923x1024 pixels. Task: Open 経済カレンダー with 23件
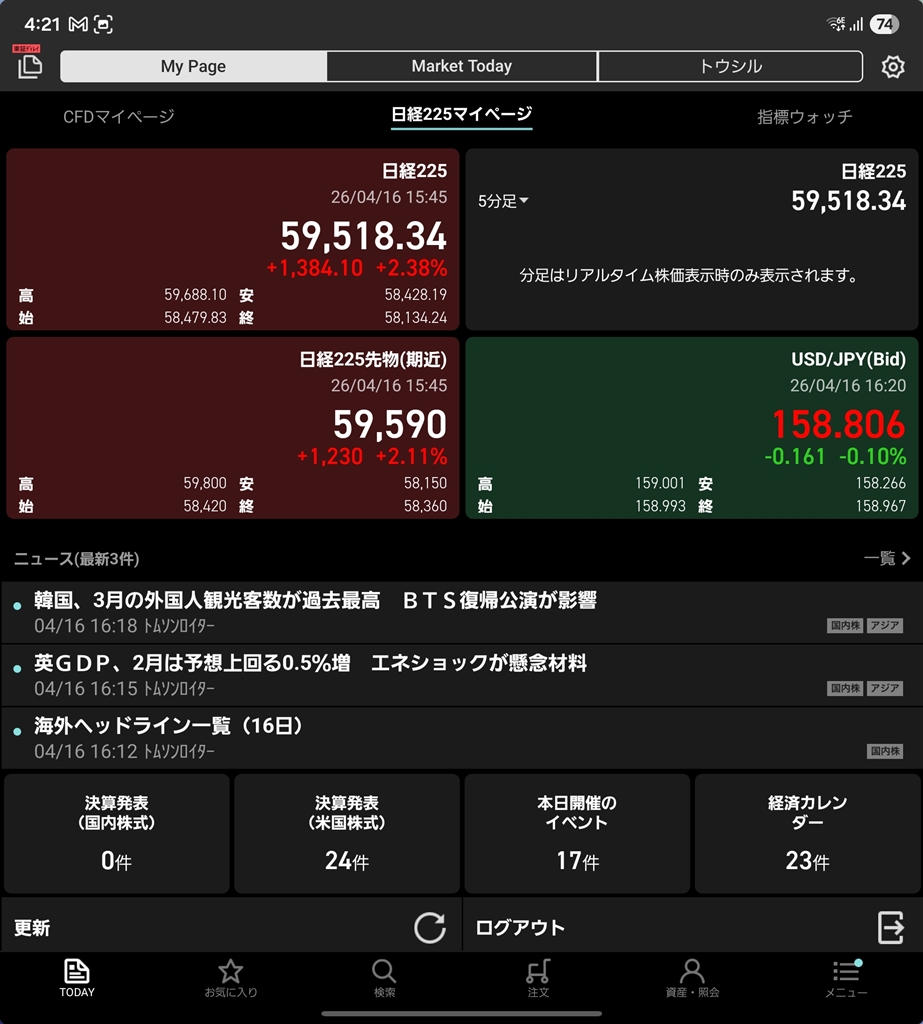pyautogui.click(x=807, y=833)
